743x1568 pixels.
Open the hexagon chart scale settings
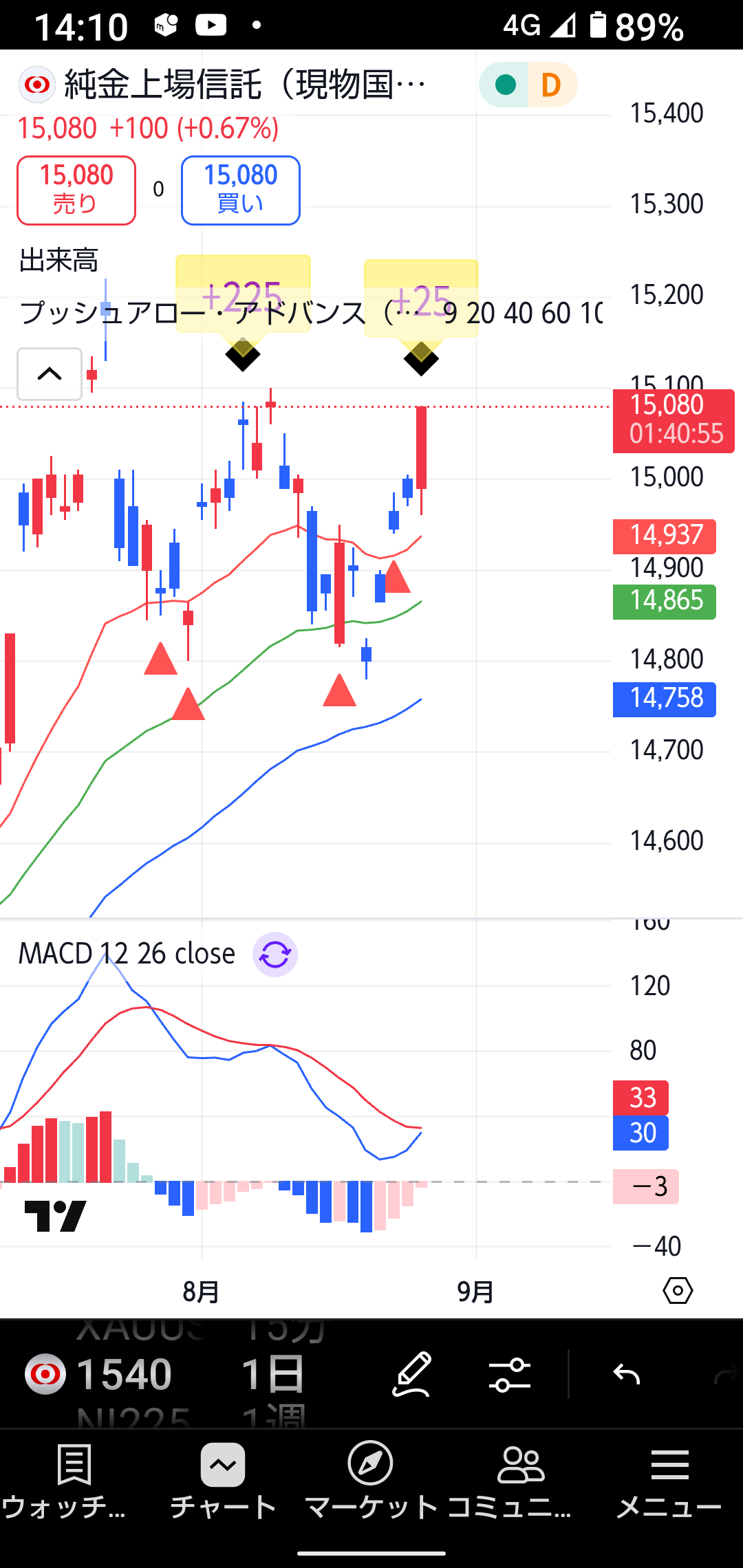click(678, 1290)
